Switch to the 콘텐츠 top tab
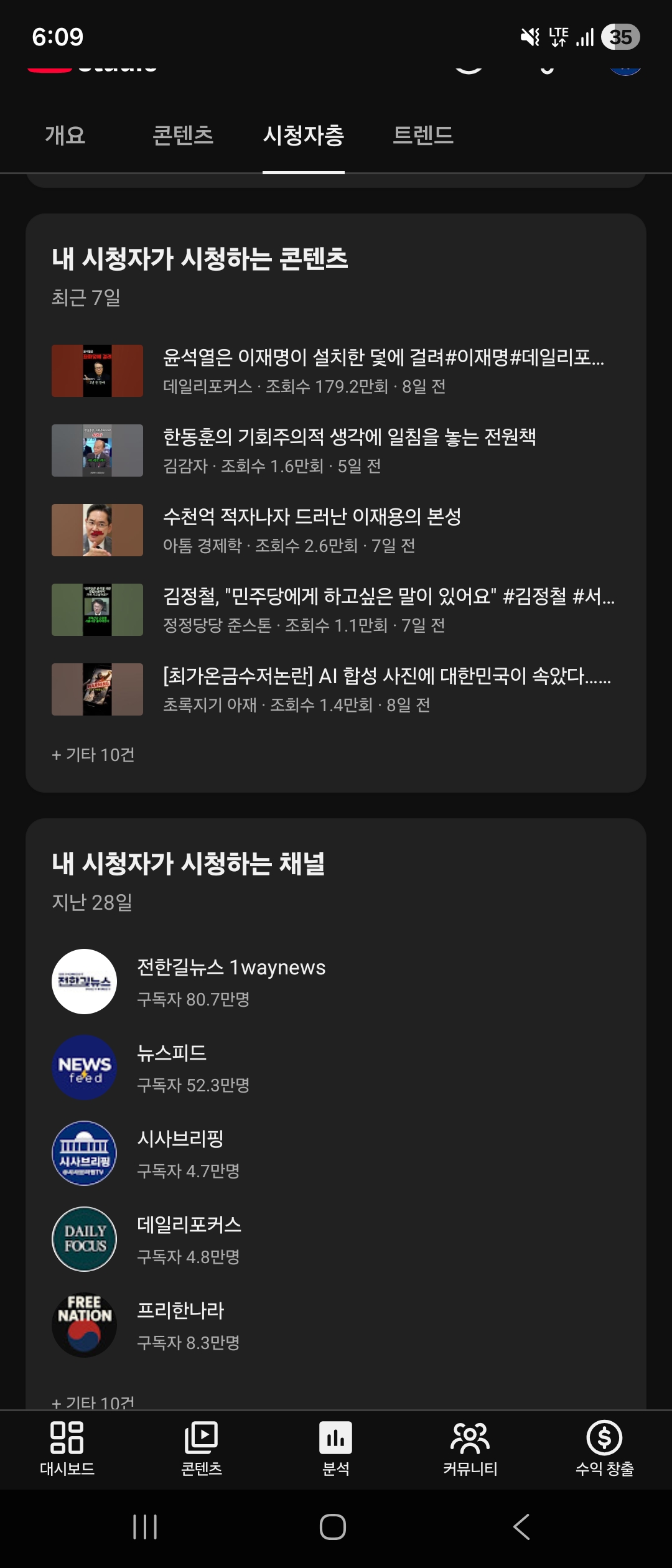Viewport: 672px width, 1568px height. (x=183, y=135)
